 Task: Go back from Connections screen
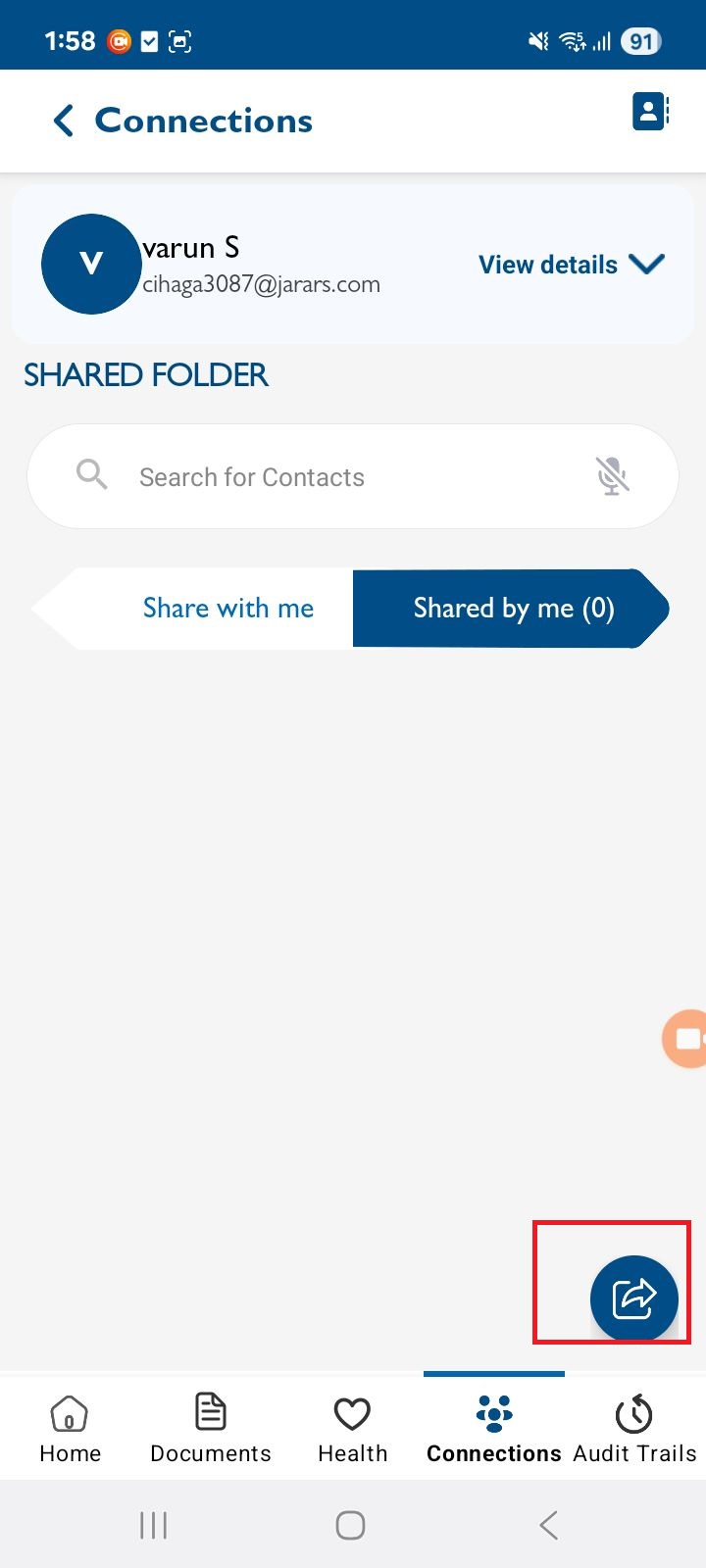[x=64, y=121]
